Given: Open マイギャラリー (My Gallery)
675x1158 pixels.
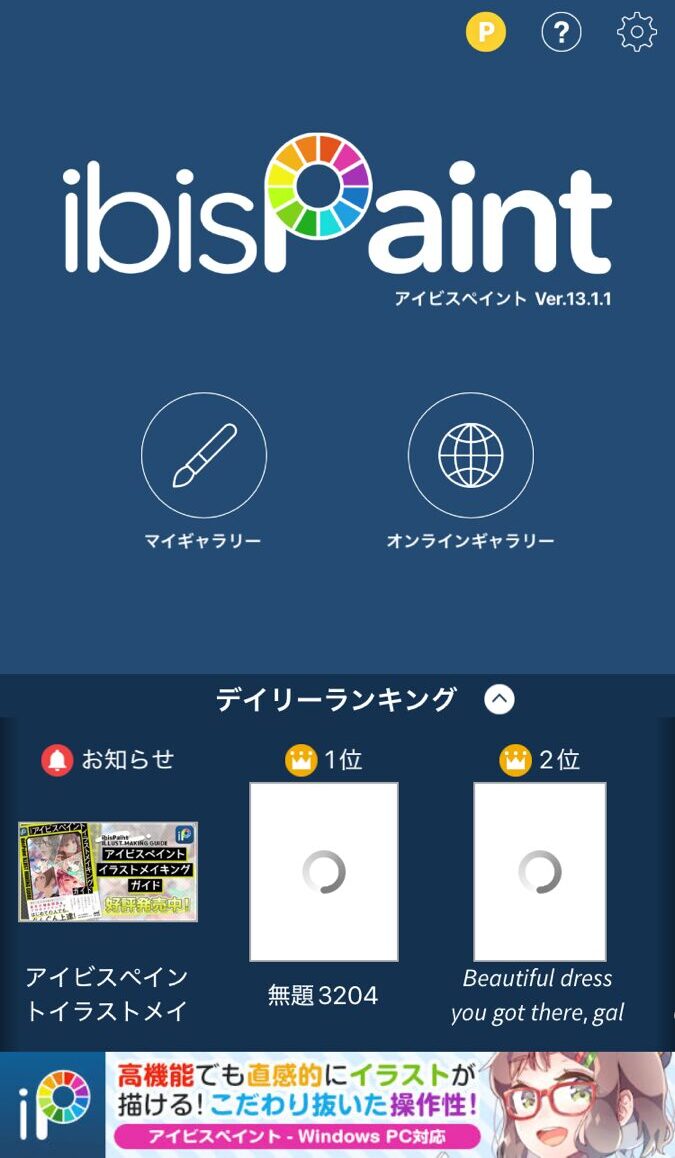Looking at the screenshot, I should coord(204,455).
